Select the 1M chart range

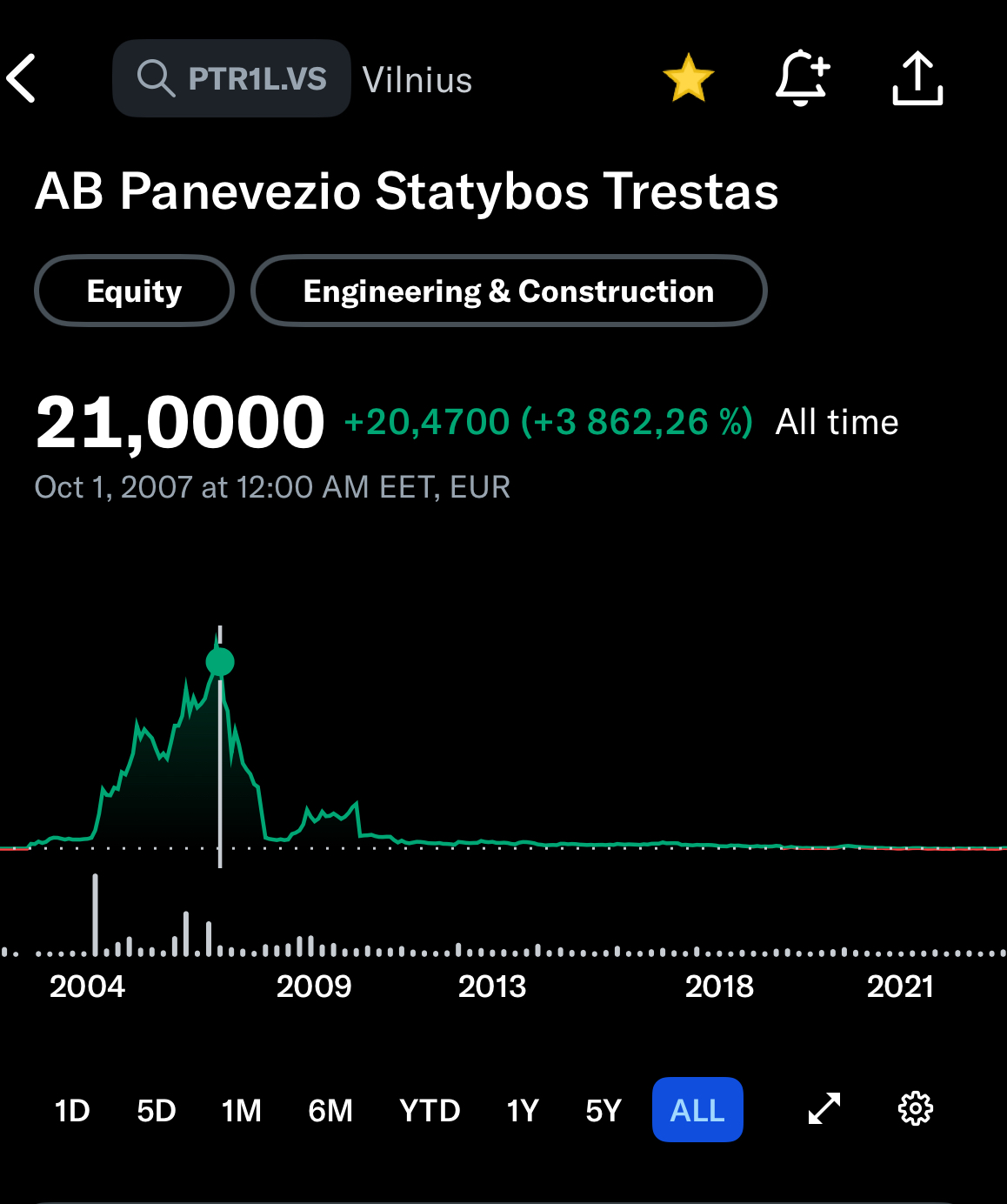[x=241, y=1110]
